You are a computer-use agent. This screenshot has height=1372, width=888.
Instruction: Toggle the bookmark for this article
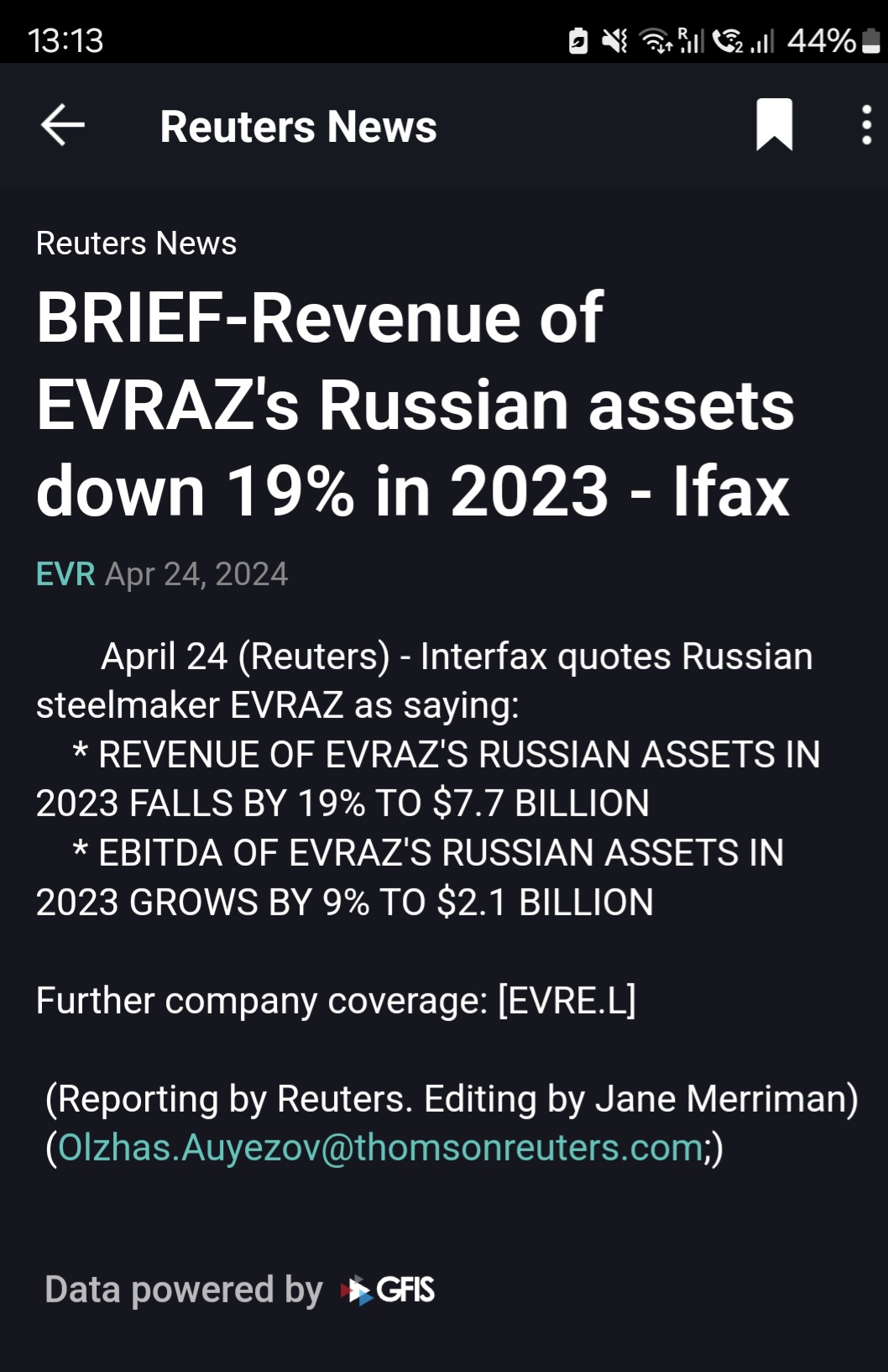[774, 125]
